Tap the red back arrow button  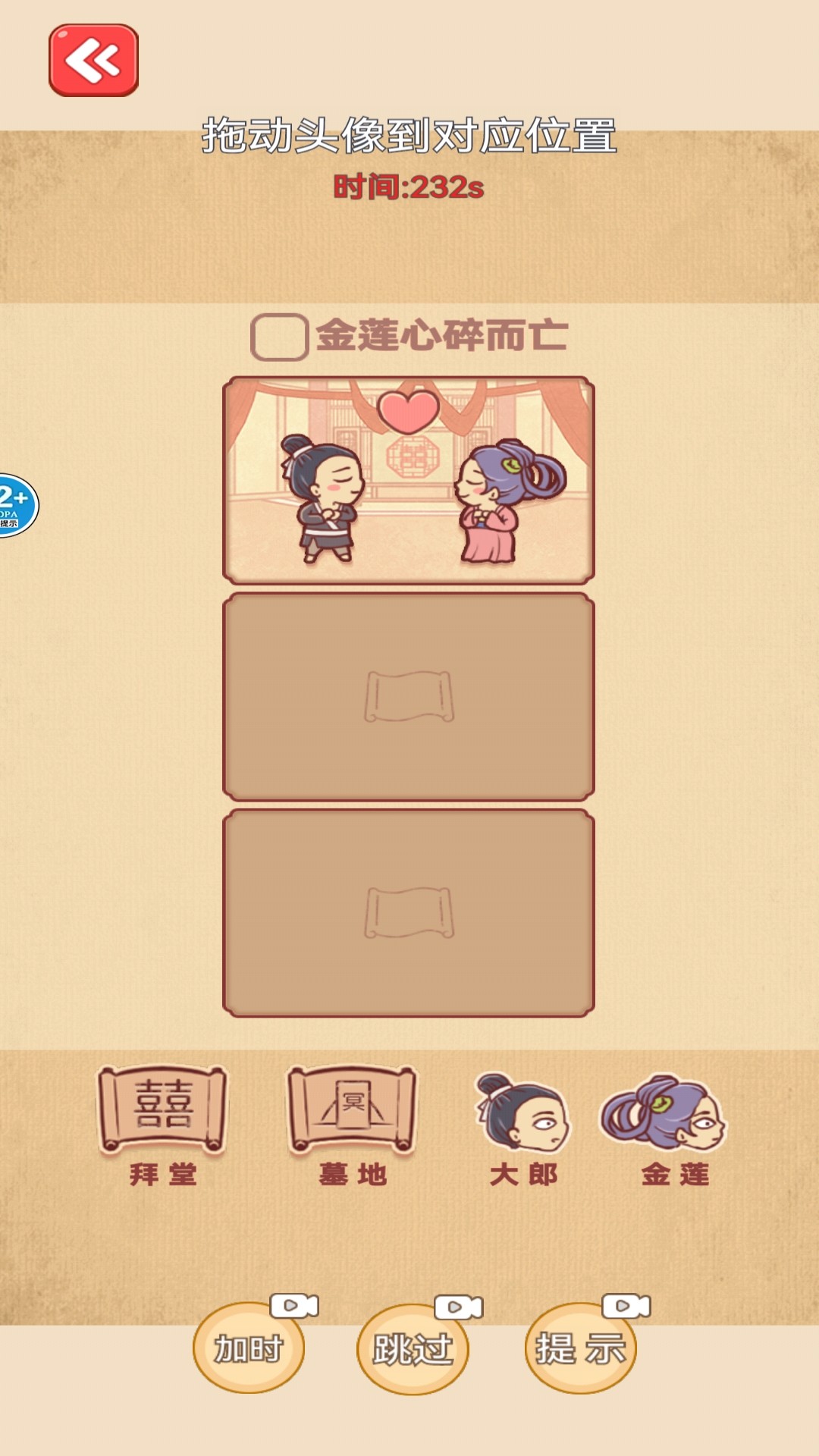[93, 60]
